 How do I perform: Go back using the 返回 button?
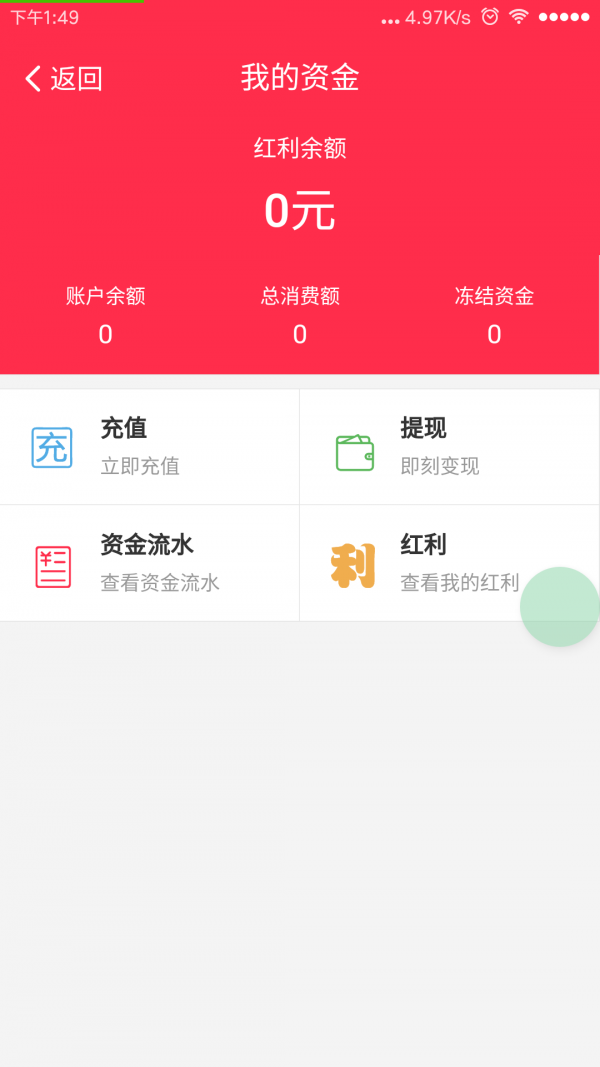point(64,79)
